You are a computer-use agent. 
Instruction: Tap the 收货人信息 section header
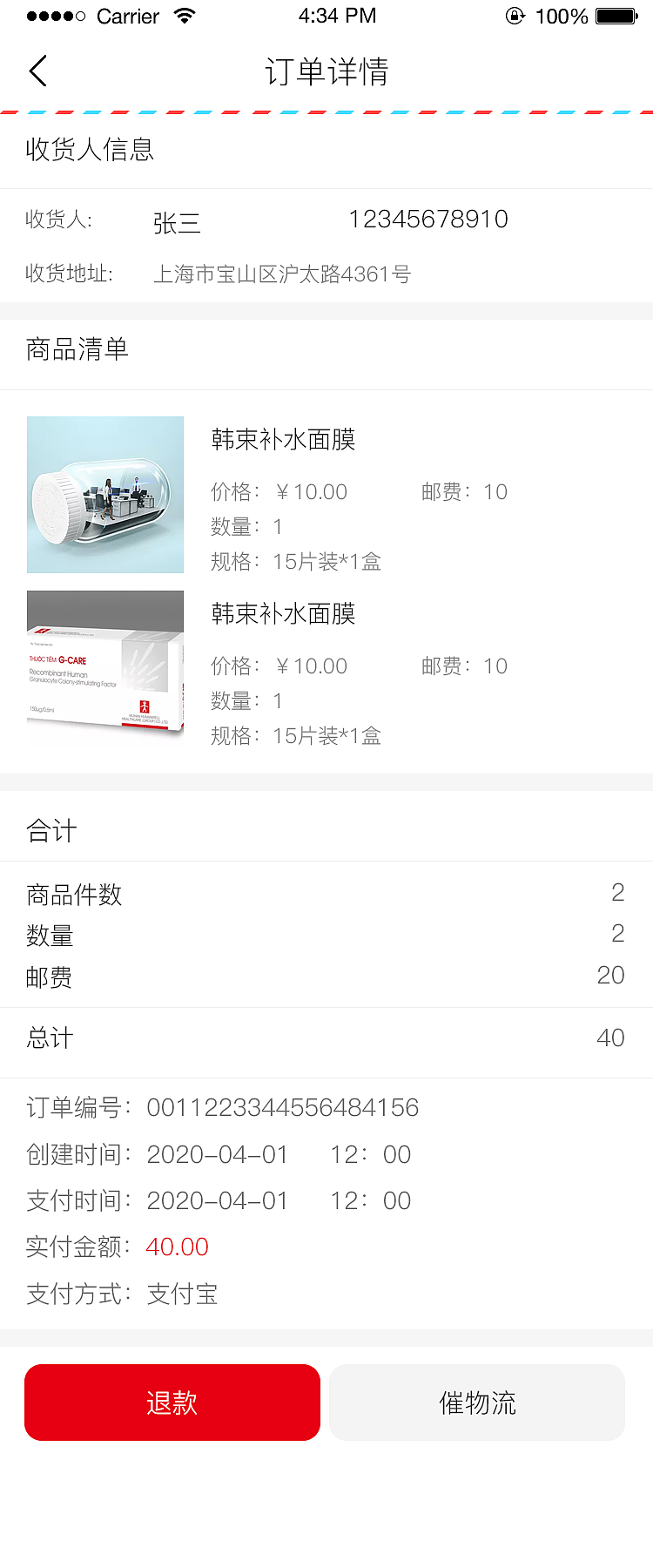pyautogui.click(x=90, y=150)
